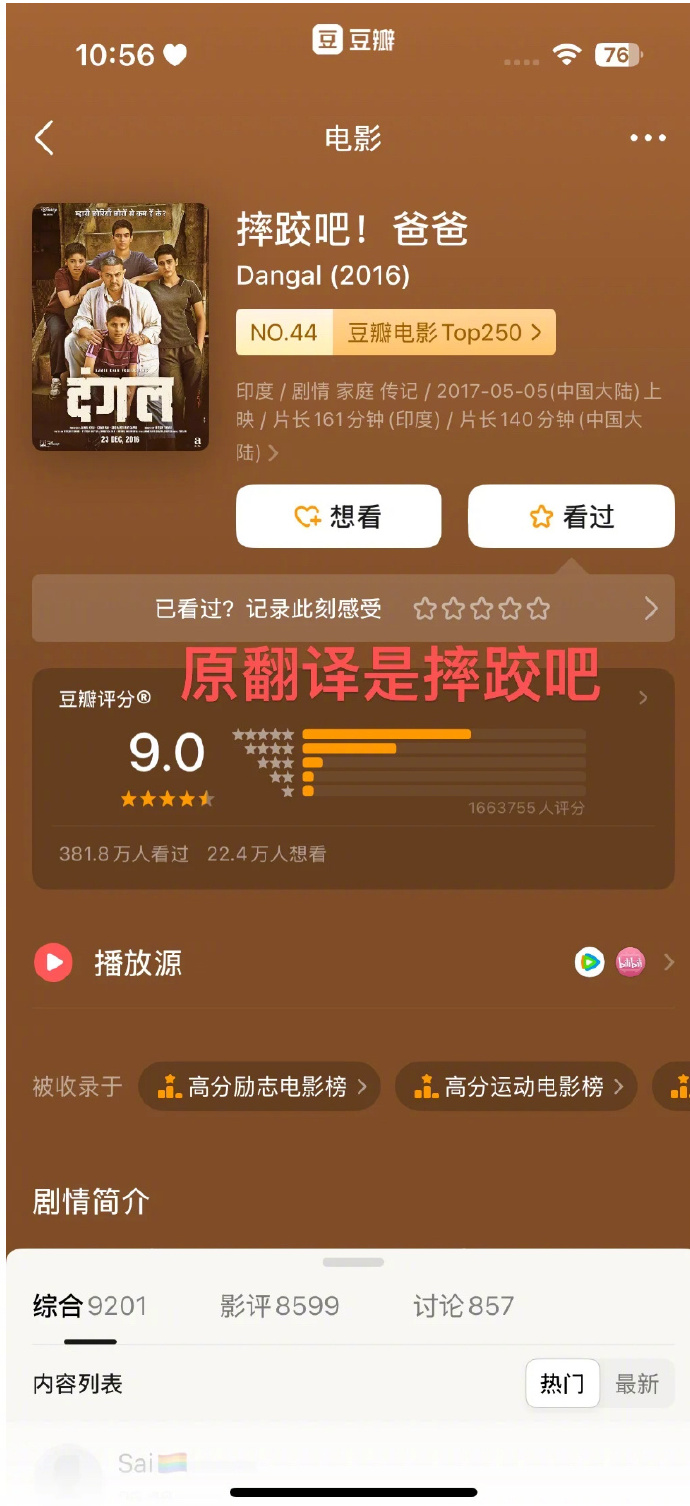Switch to the 影评 tab
The height and width of the screenshot is (1506, 690).
click(x=279, y=1306)
